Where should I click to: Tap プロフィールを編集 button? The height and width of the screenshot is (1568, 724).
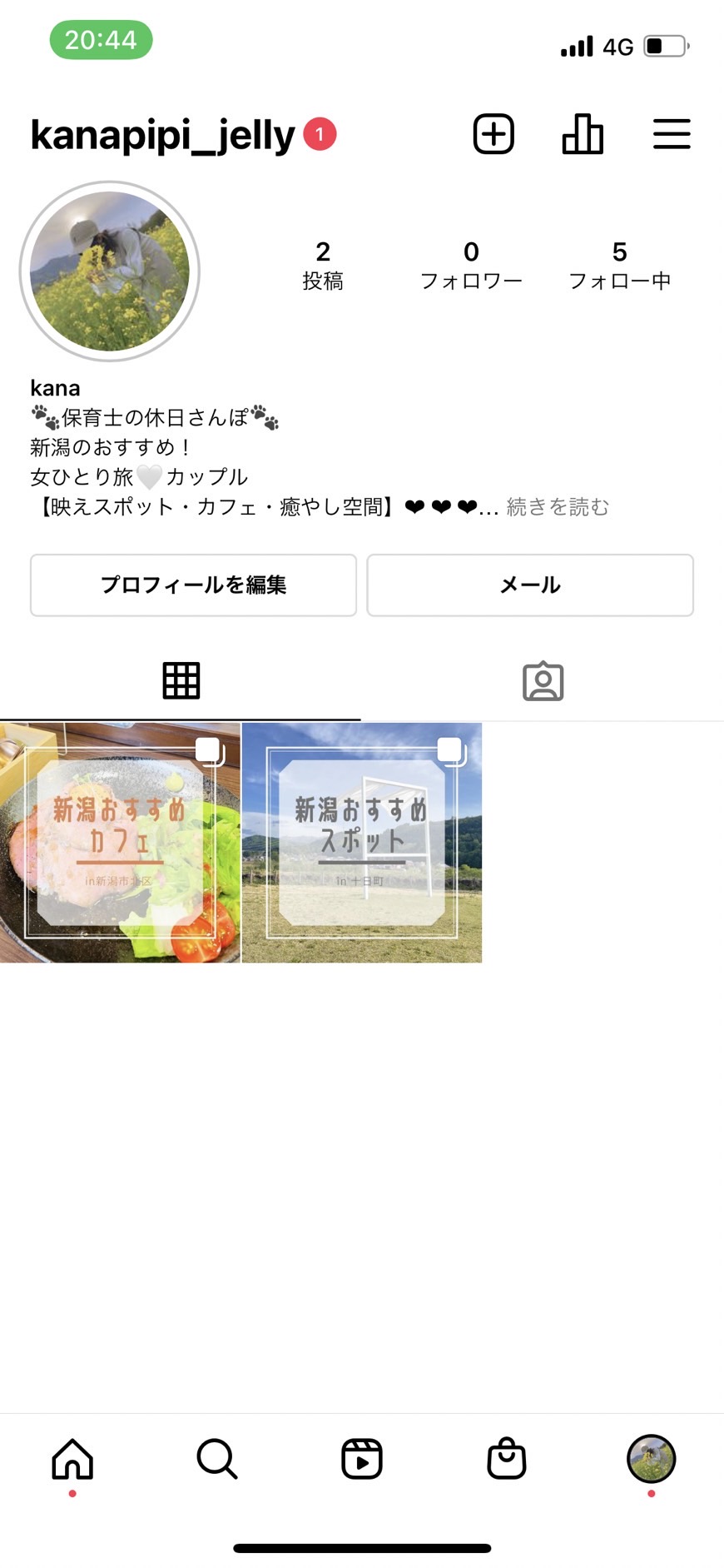193,585
